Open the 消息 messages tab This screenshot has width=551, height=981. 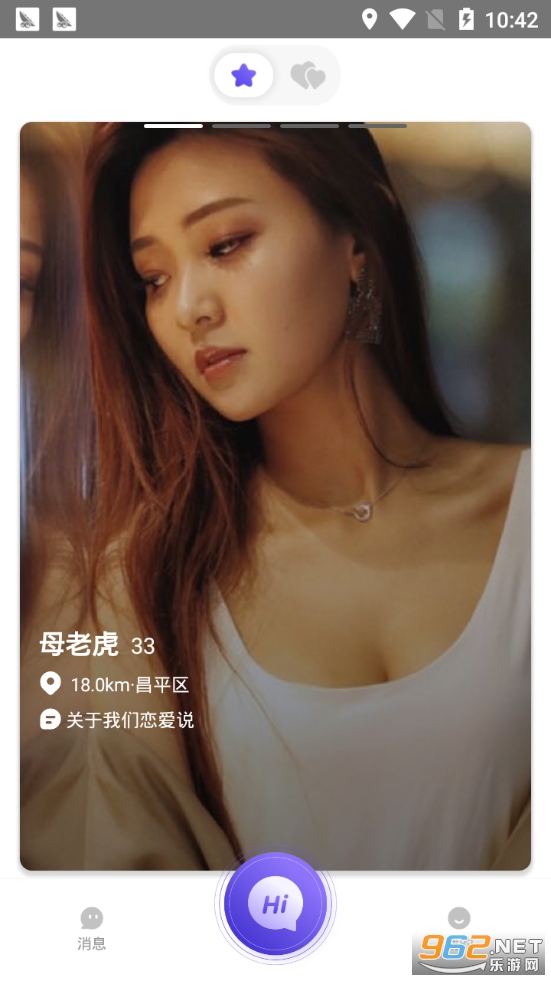[x=91, y=929]
